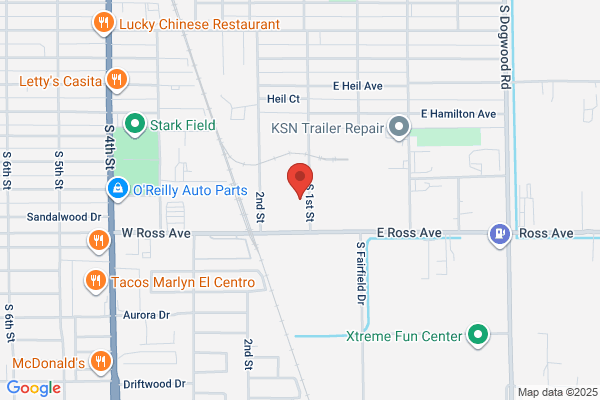Tap the gas station pin on Ross Ave
The width and height of the screenshot is (600, 400).
click(x=500, y=235)
